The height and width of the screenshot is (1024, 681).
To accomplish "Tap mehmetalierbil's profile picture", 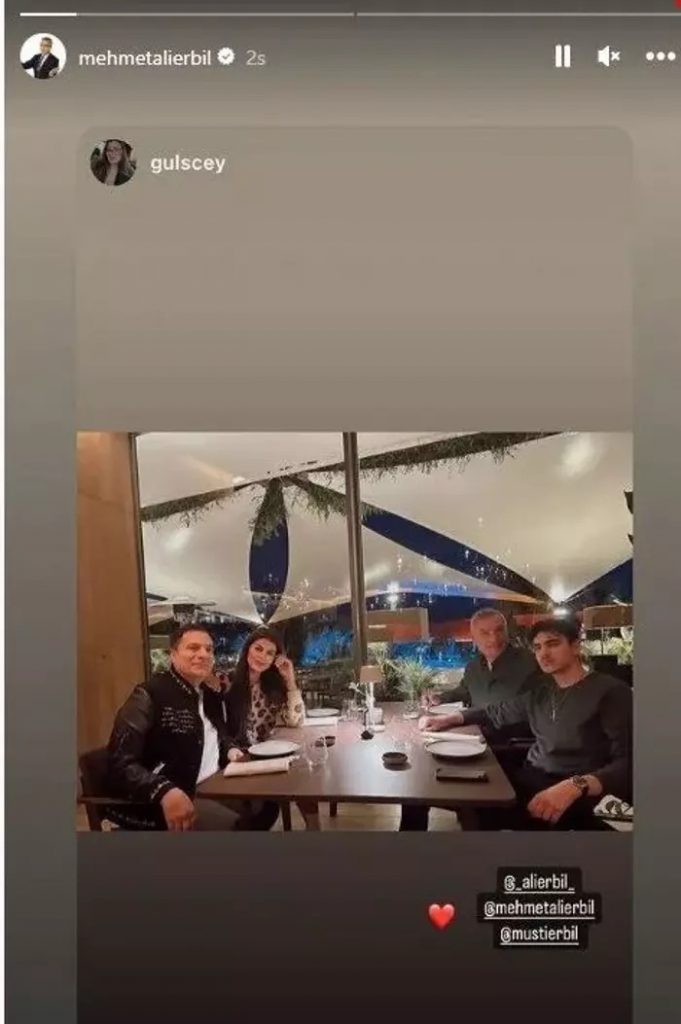I will [x=43, y=56].
